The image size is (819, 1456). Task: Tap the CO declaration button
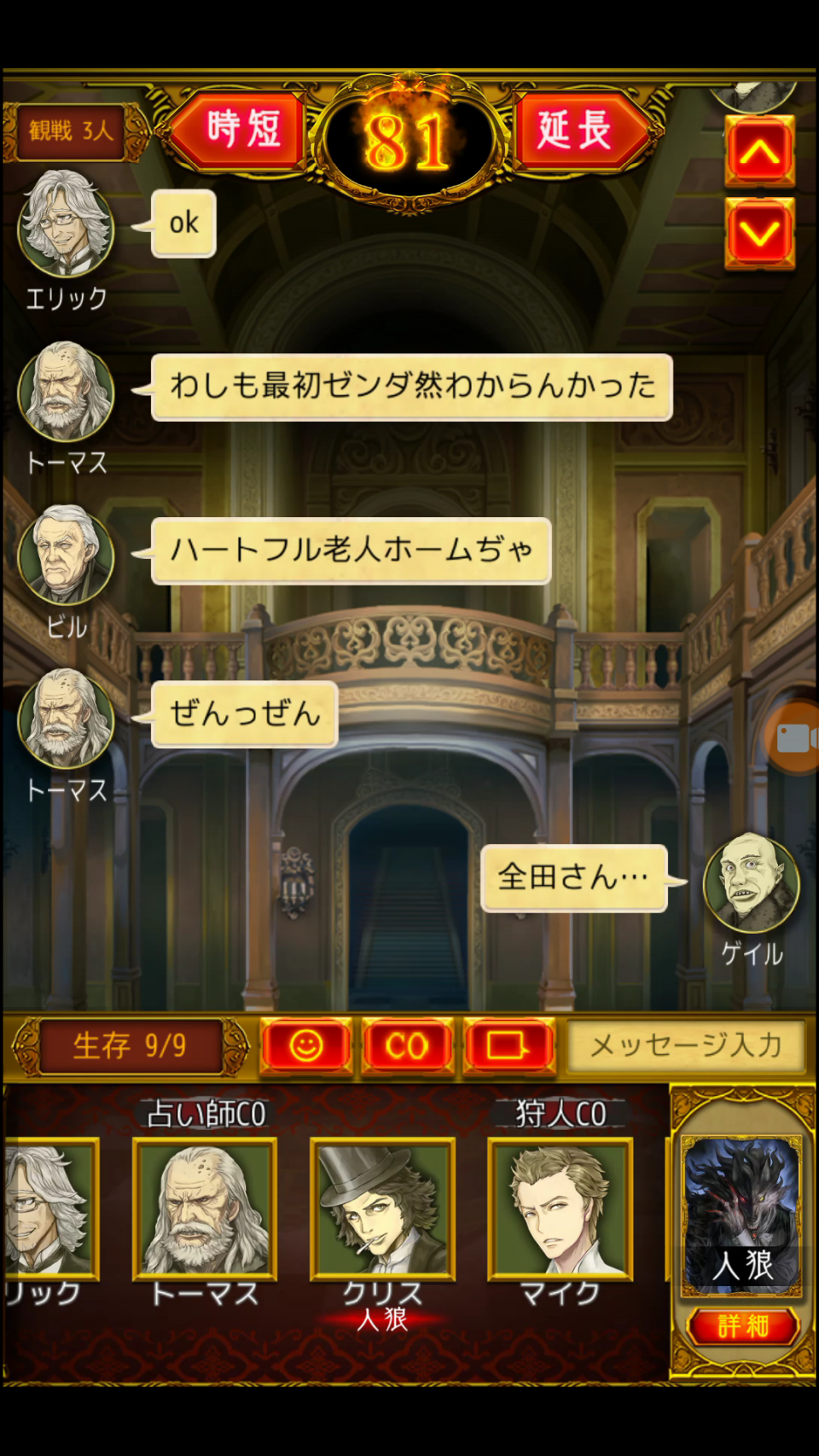407,1045
